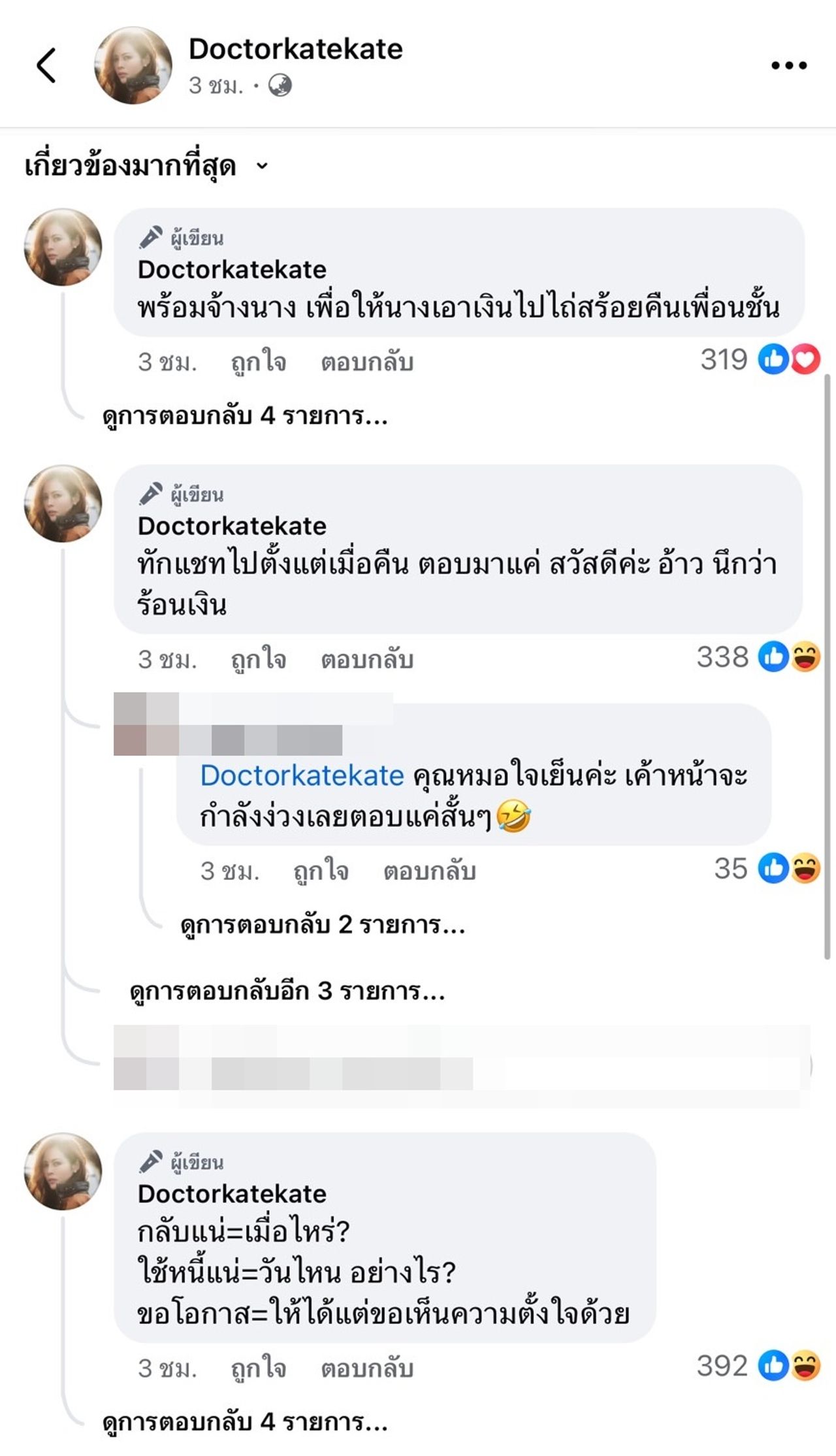Viewport: 836px width, 1456px height.
Task: View reactions on the 319-reaction comment
Action: pyautogui.click(x=760, y=359)
